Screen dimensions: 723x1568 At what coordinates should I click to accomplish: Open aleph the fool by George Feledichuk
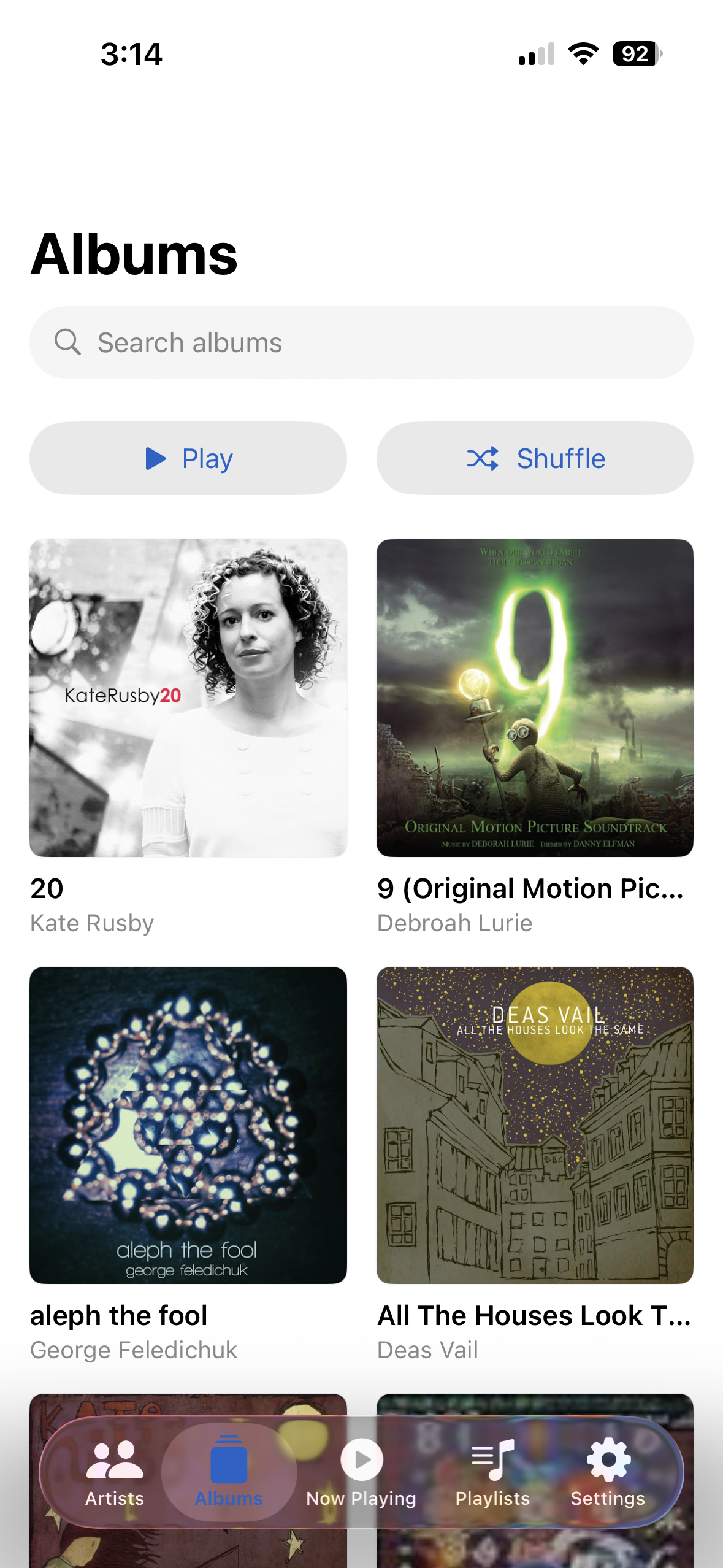tap(188, 1124)
